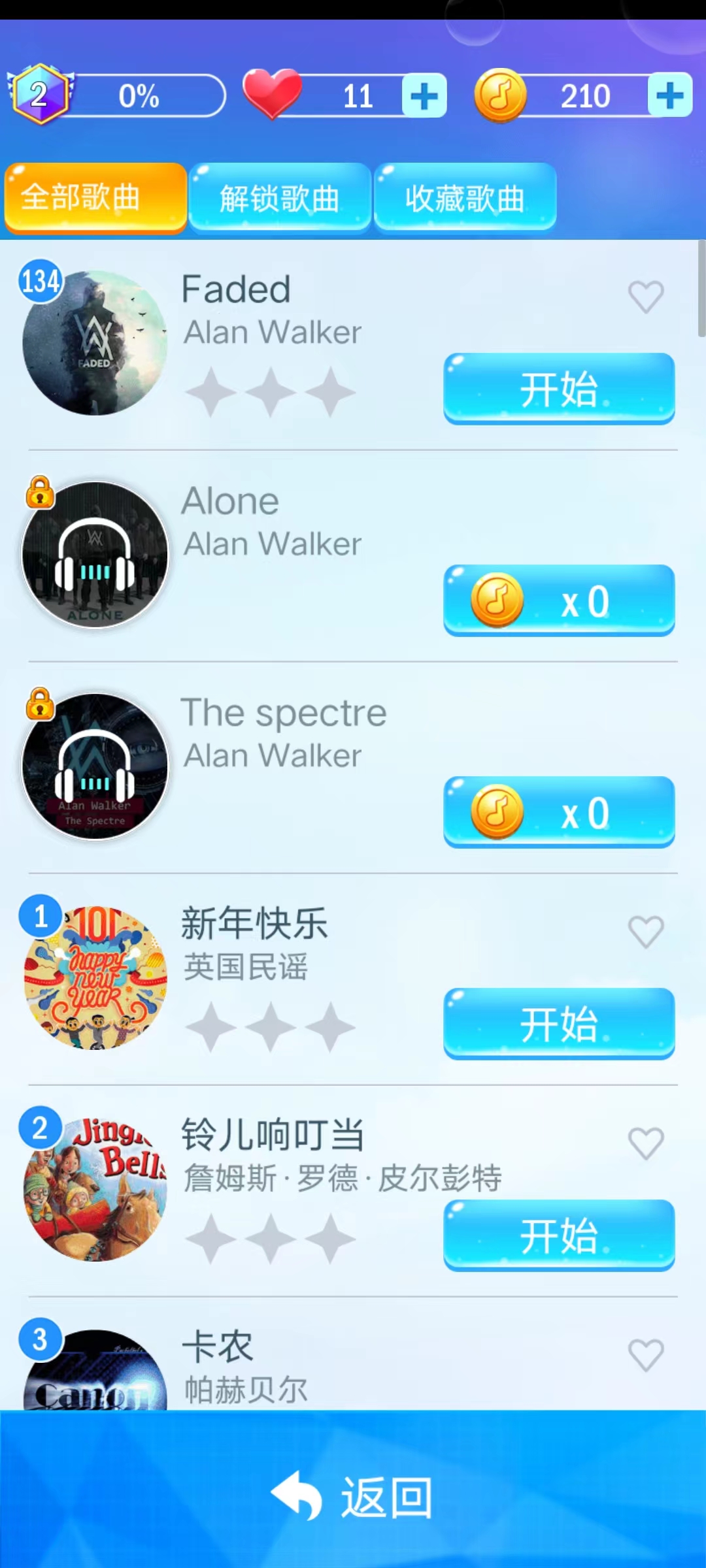Favorite the song Faded

(646, 297)
